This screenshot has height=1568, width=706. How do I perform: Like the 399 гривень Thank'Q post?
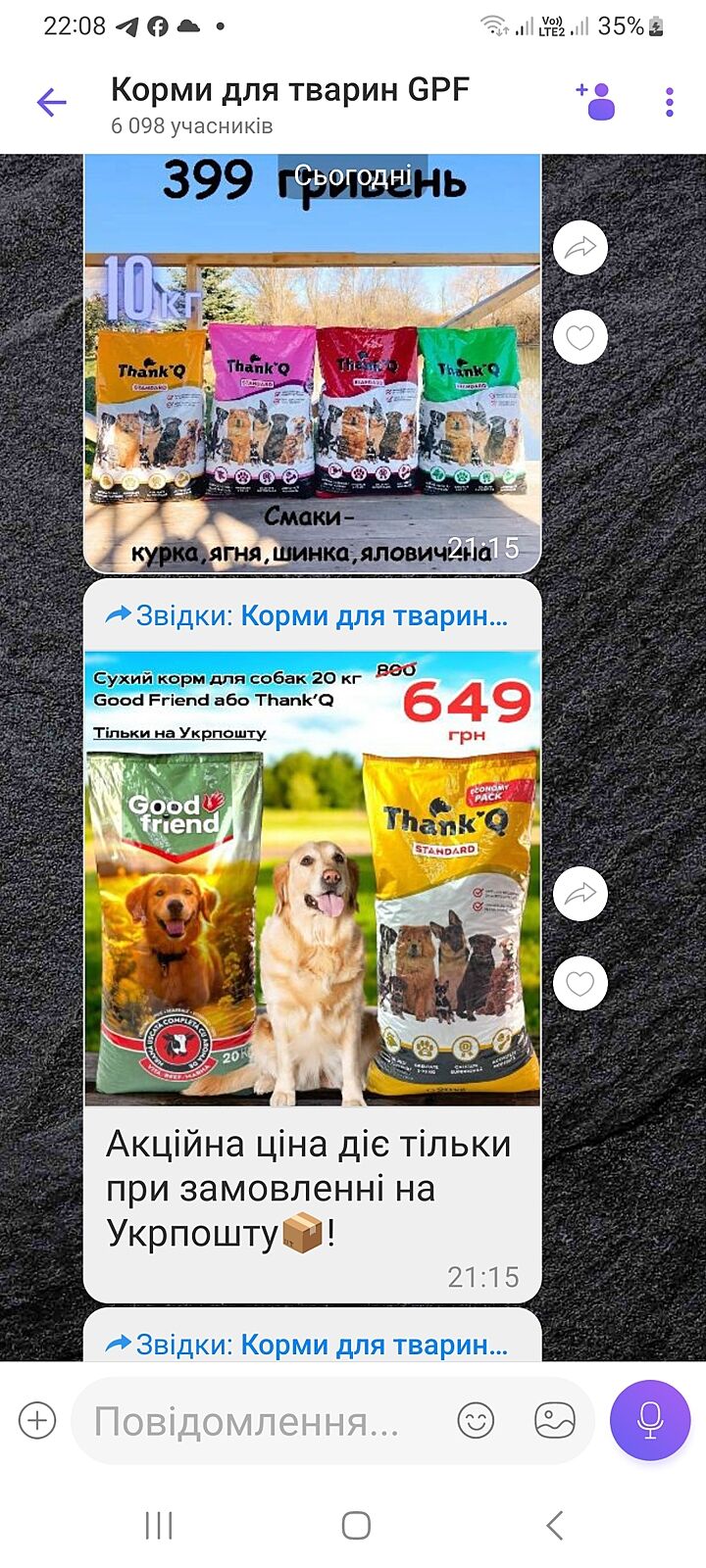[x=580, y=338]
